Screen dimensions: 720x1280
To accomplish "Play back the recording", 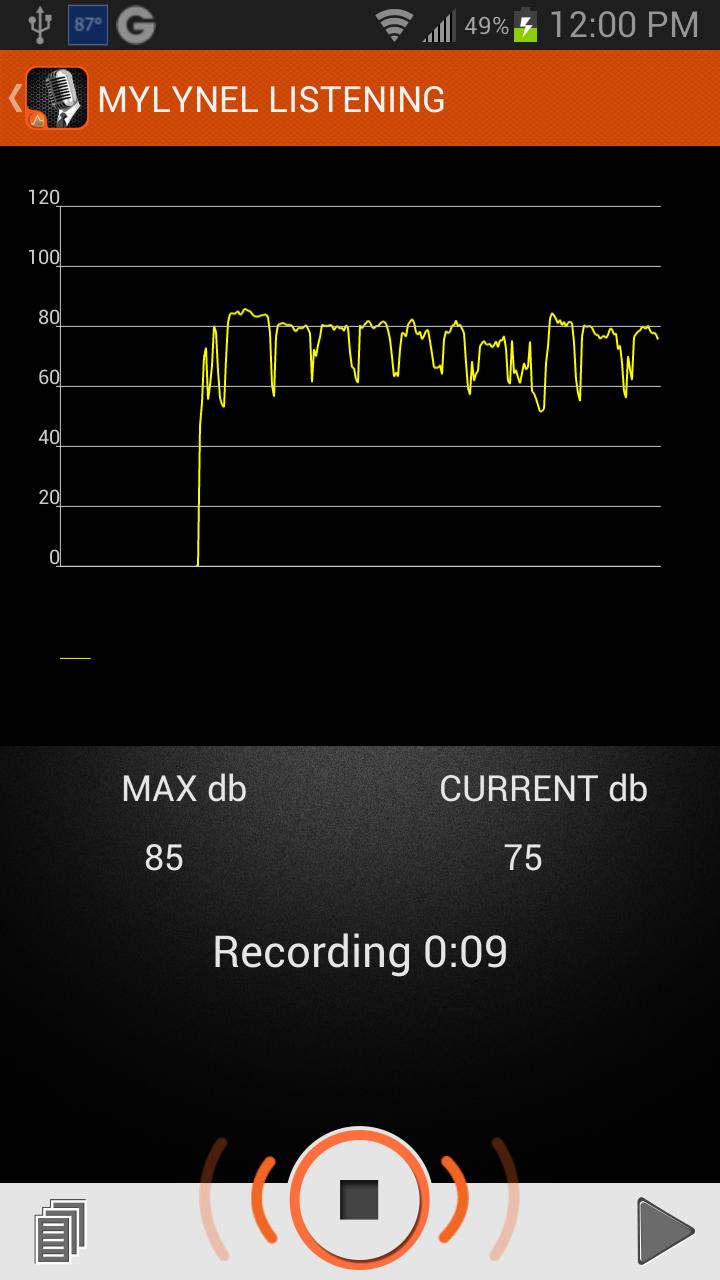I will pyautogui.click(x=665, y=1231).
